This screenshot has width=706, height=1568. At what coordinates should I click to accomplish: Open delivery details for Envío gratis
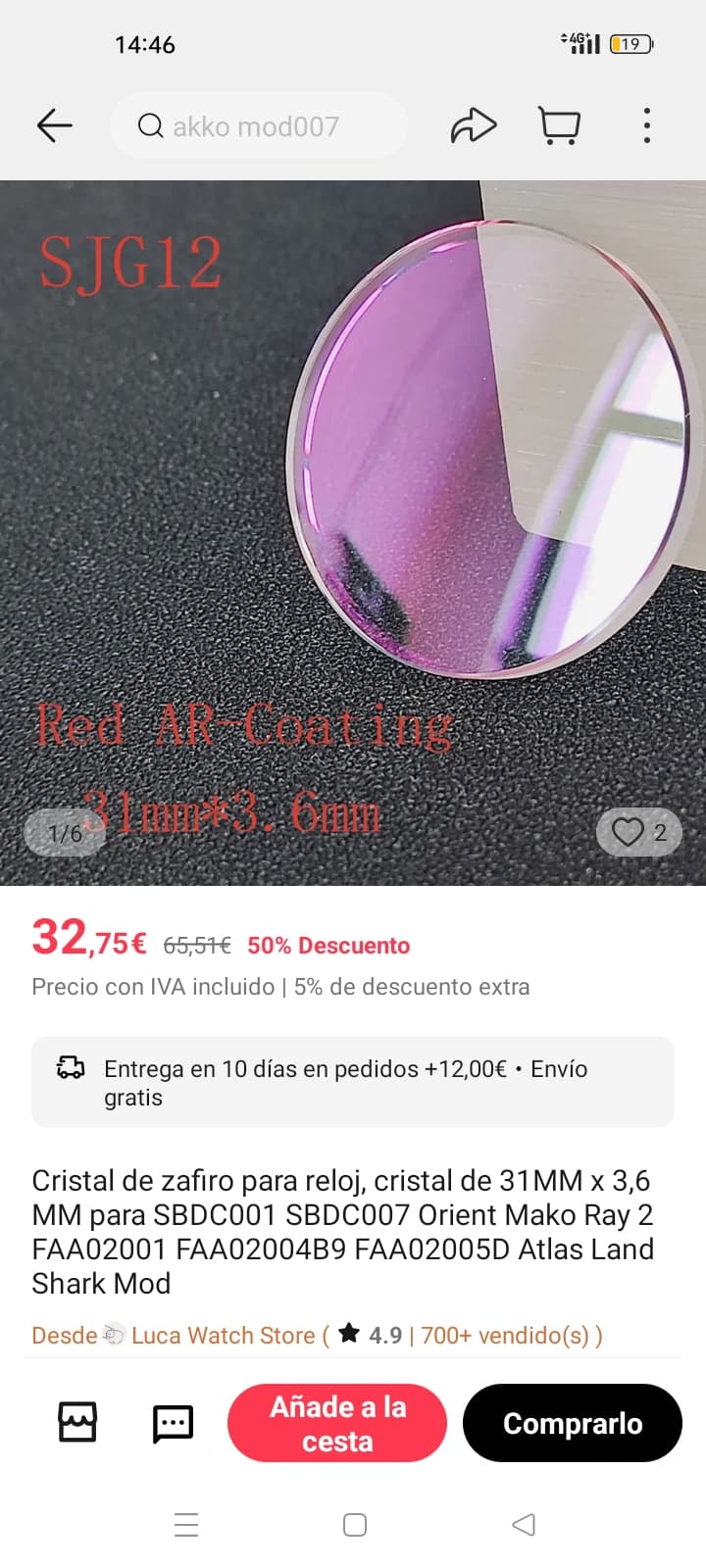[x=353, y=1082]
